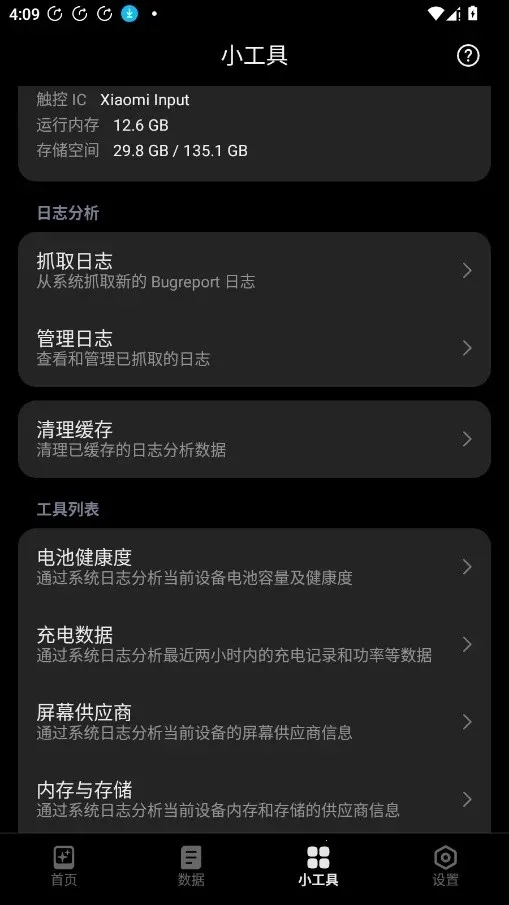Switch to the 数据 tab
This screenshot has width=509, height=905.
(x=191, y=866)
